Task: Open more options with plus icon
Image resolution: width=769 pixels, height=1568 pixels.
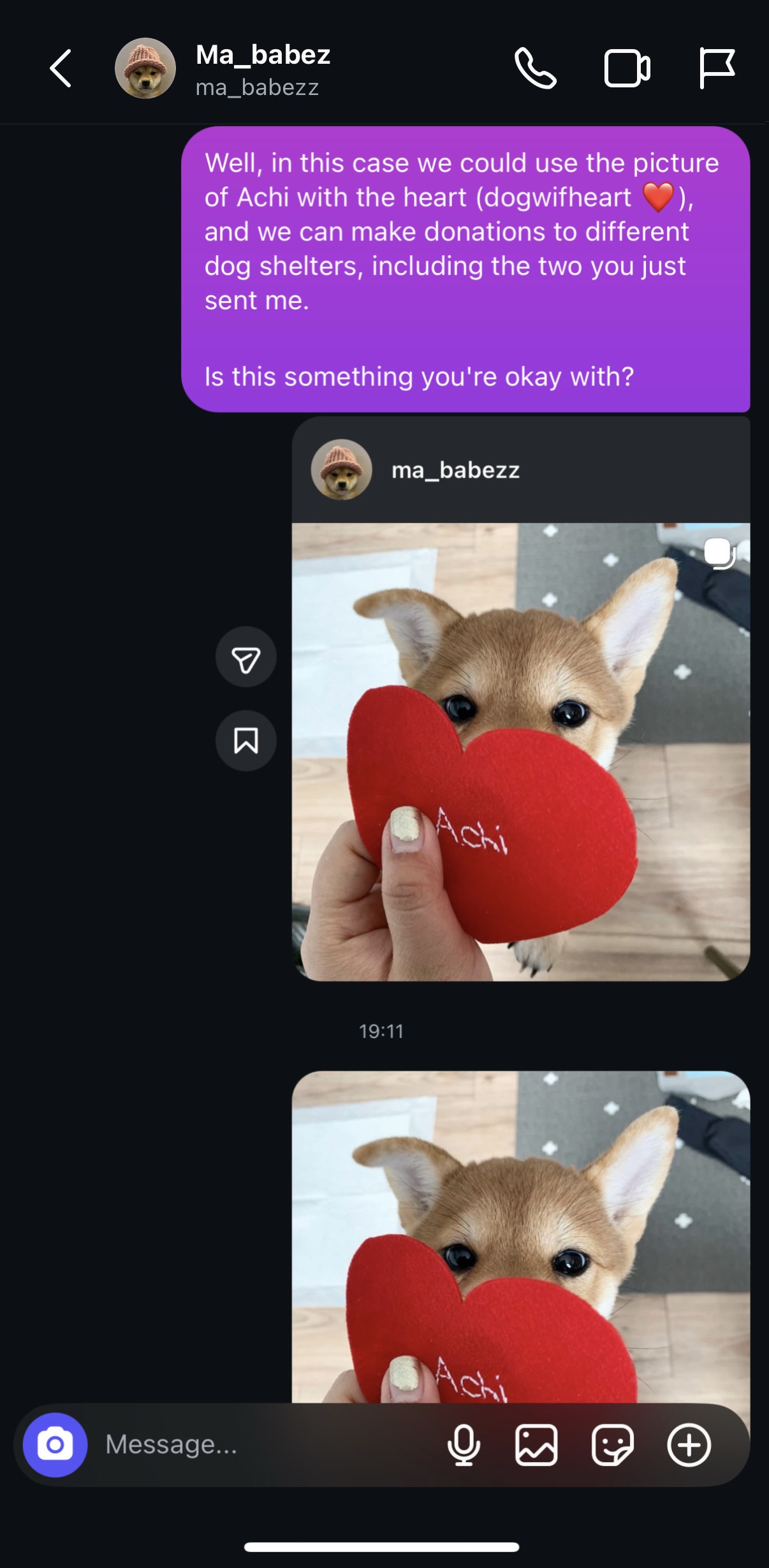Action: 689,1445
